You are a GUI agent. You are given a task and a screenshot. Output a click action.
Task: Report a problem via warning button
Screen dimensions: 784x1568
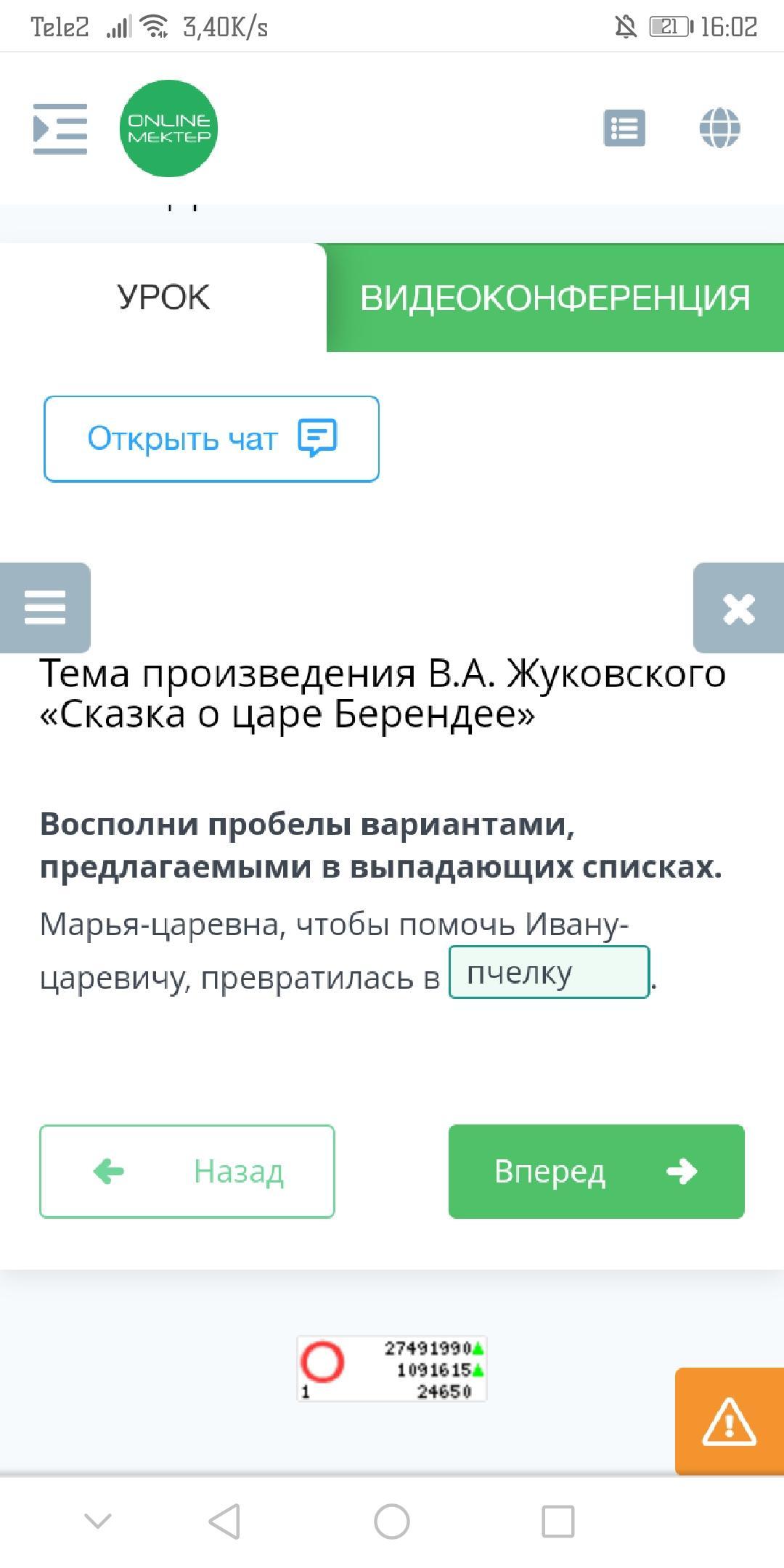pos(729,1421)
